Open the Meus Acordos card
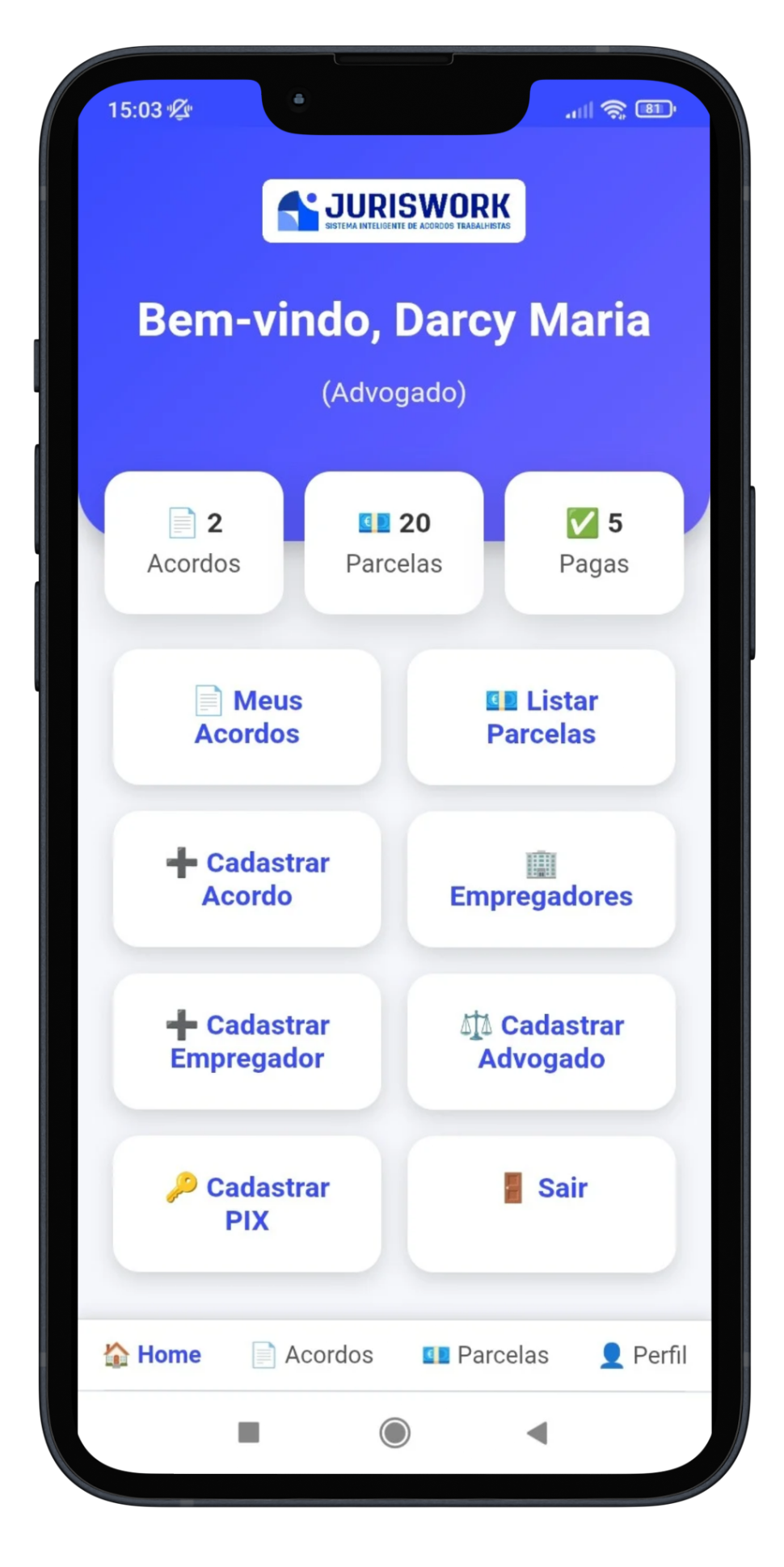The image size is (784, 1567). (247, 717)
